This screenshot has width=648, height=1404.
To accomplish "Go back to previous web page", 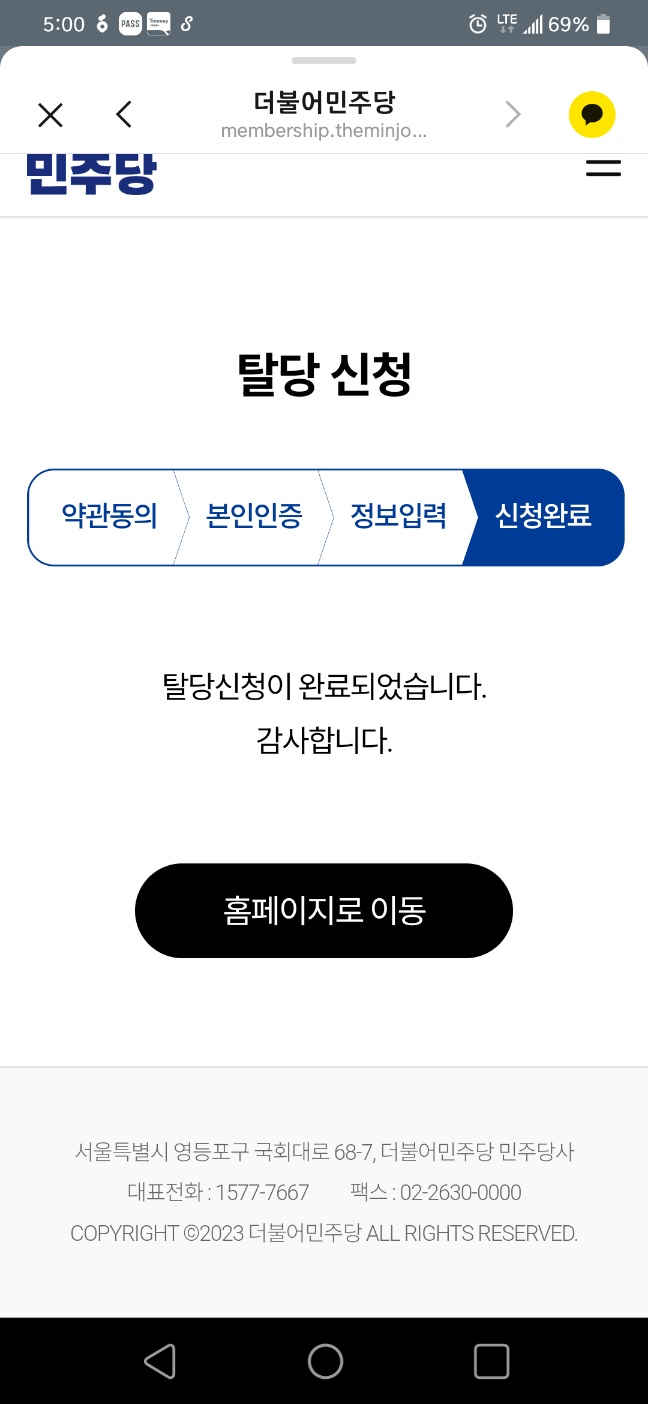I will pos(123,115).
